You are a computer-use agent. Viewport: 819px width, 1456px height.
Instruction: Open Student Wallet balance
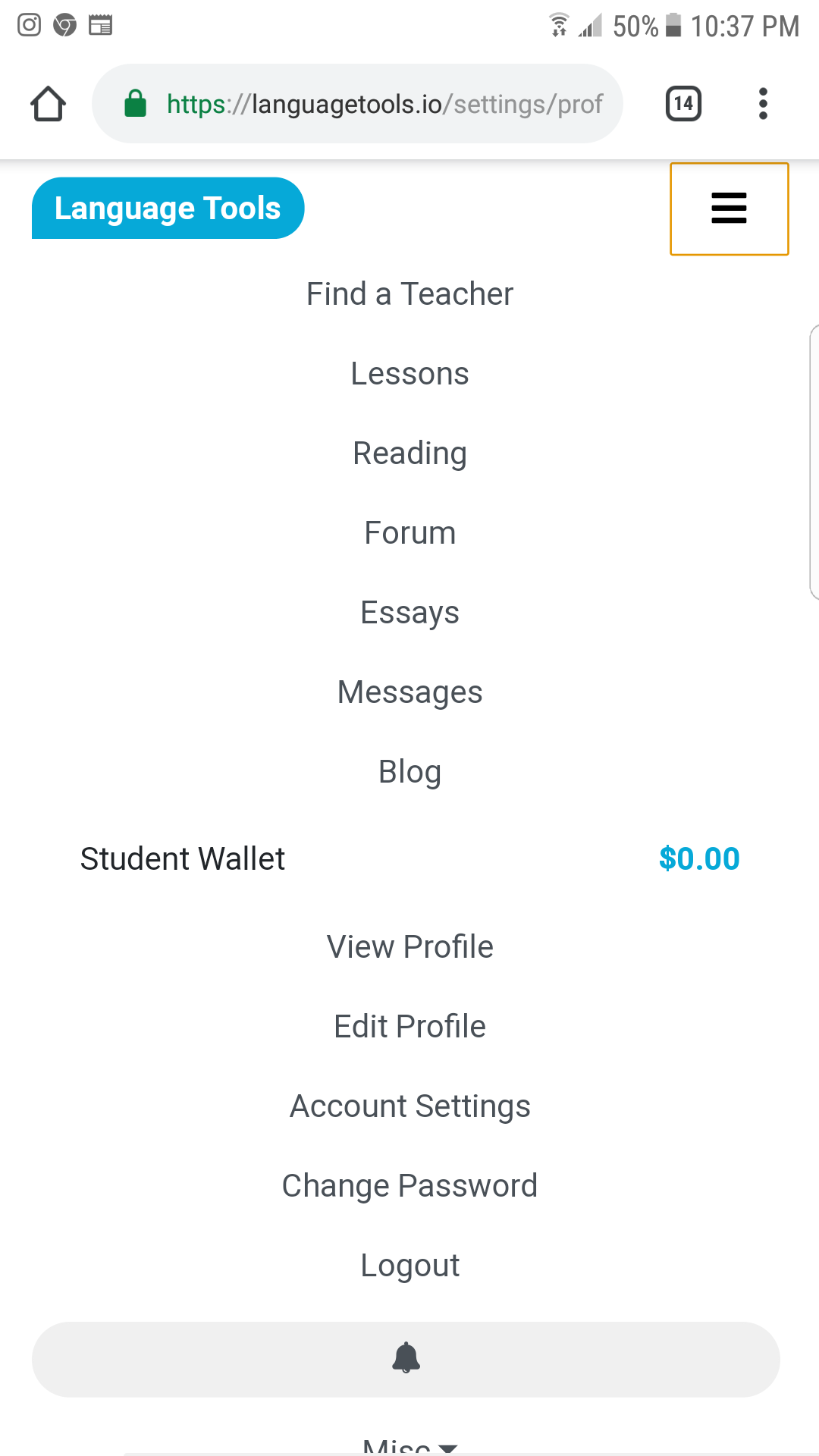tap(409, 859)
